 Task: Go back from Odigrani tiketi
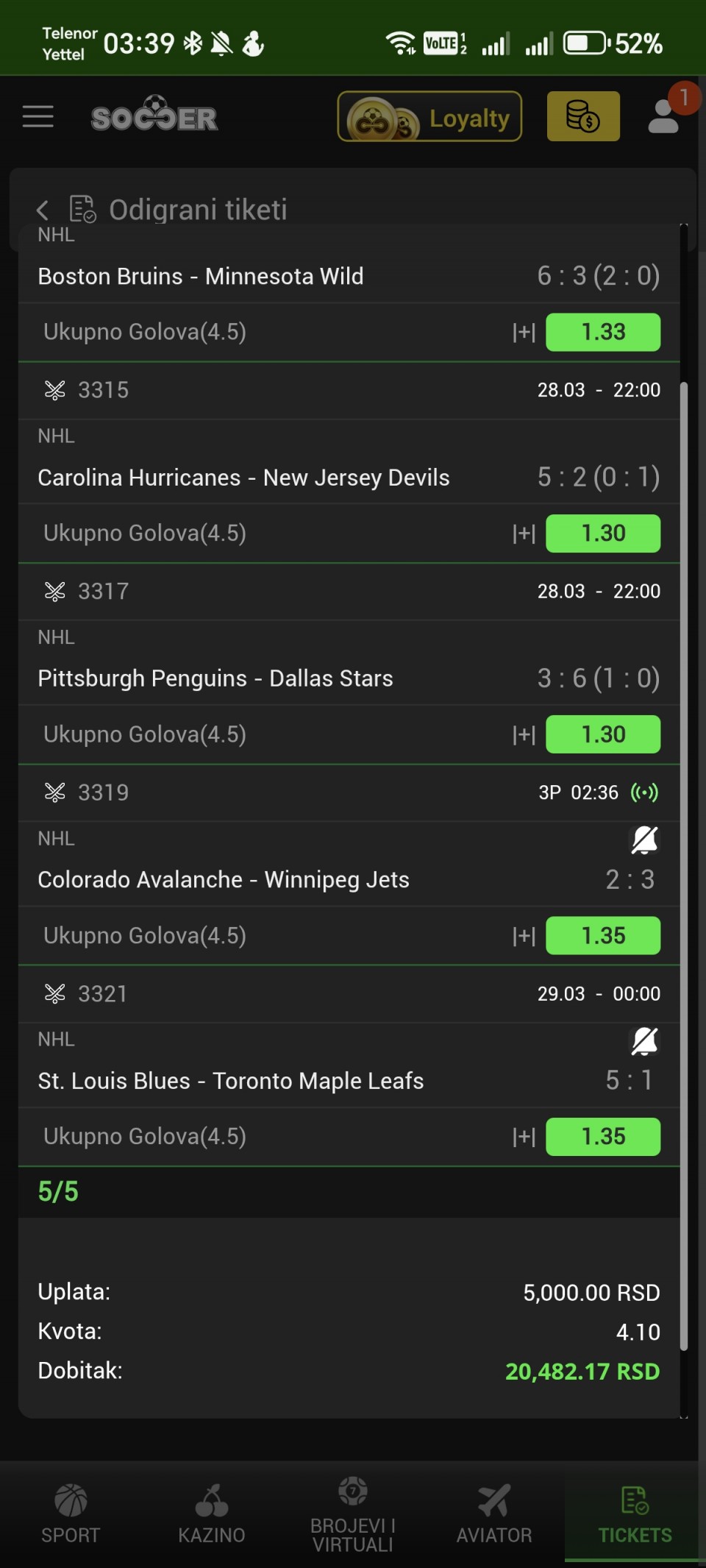point(43,210)
